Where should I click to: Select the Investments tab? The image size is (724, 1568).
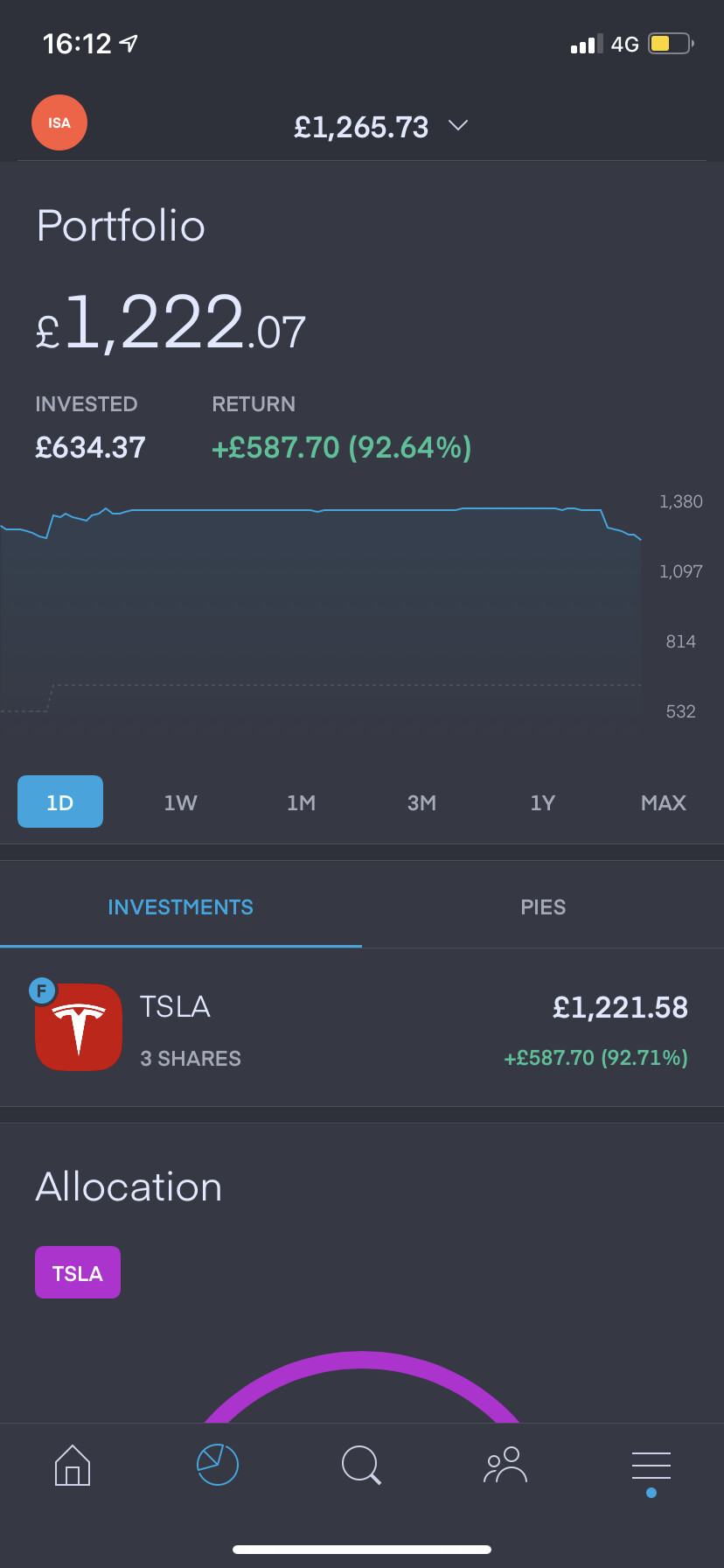coord(181,906)
